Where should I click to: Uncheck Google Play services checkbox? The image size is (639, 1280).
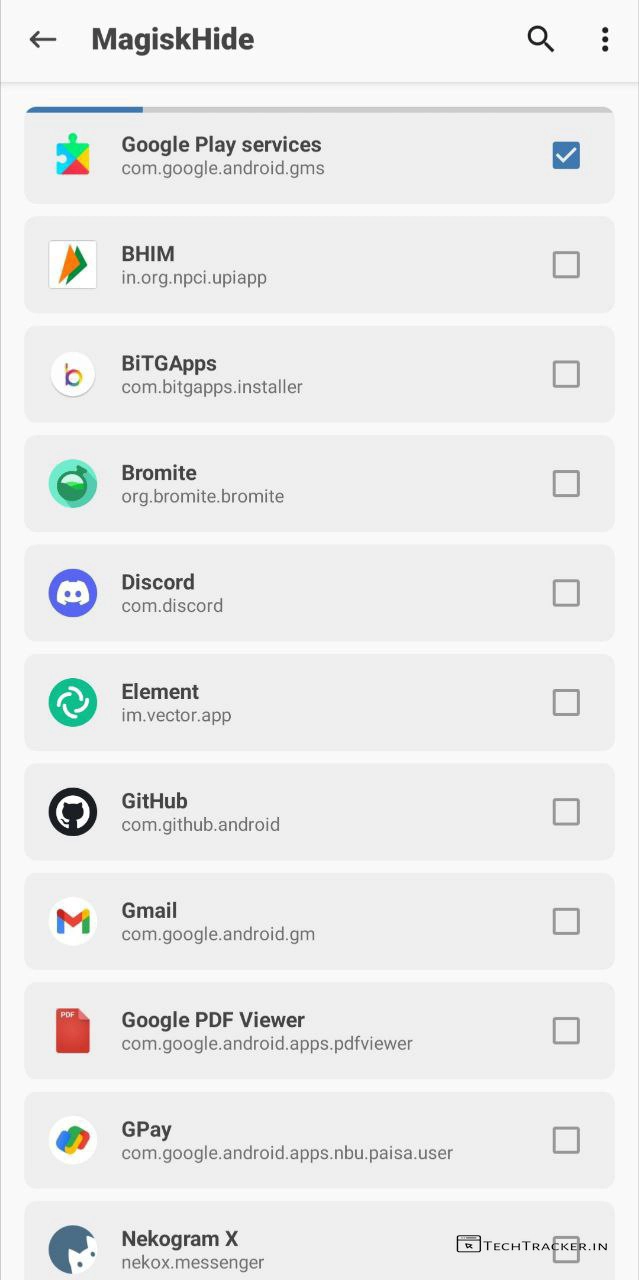point(566,155)
